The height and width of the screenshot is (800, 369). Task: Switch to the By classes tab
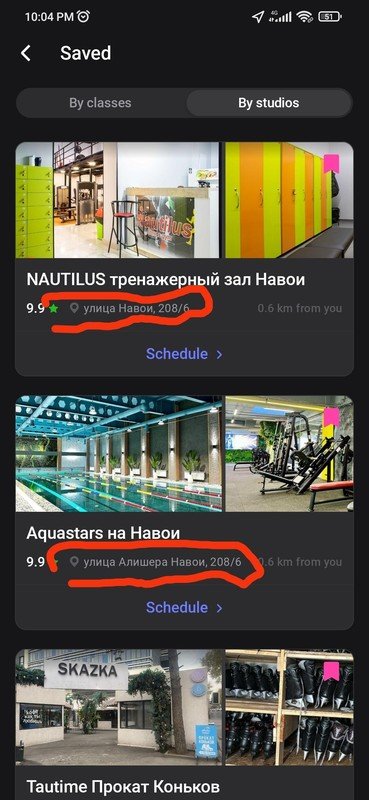tap(101, 103)
